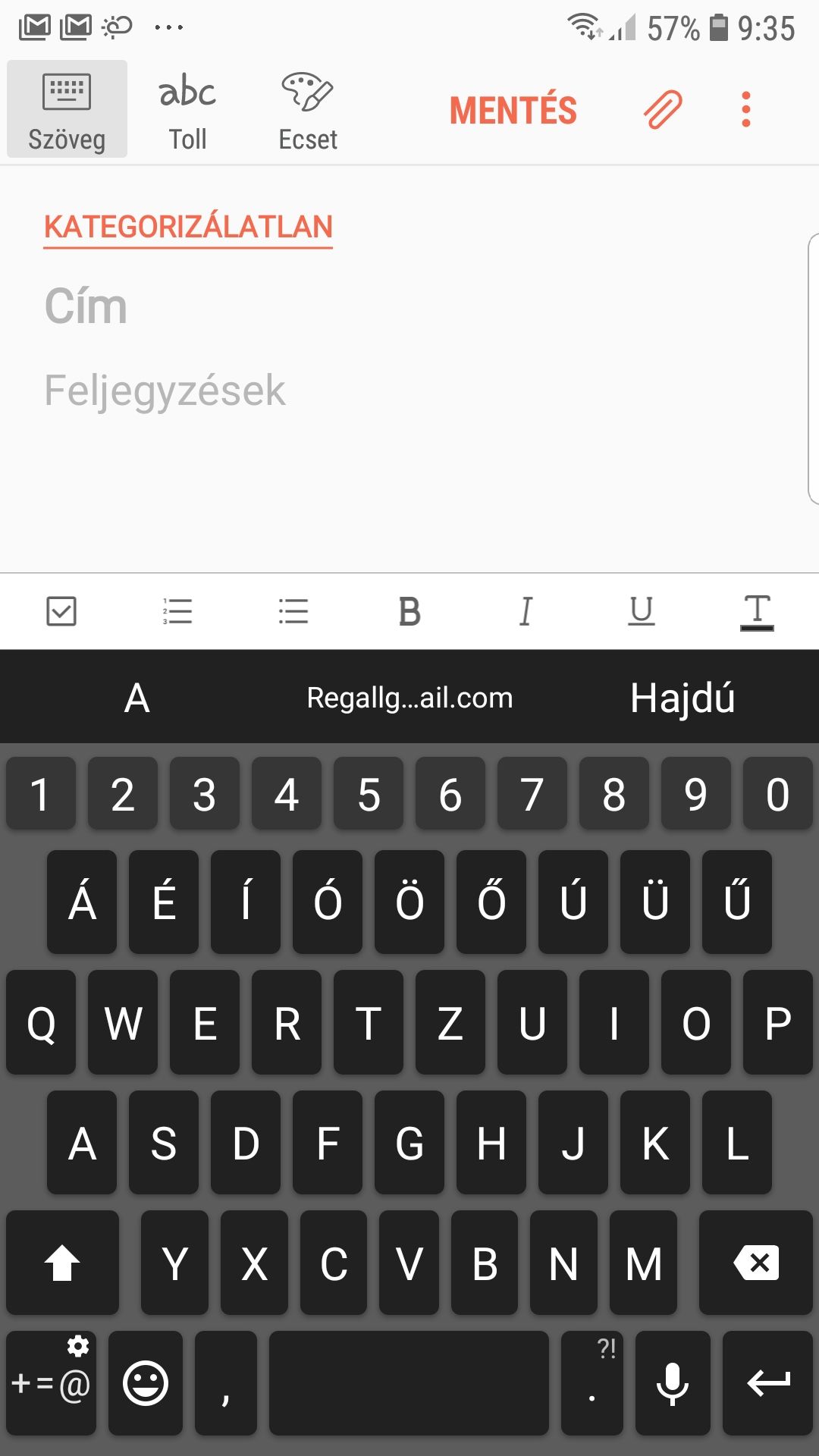Save the note with MENTÉS
This screenshot has width=819, height=1456.
513,111
